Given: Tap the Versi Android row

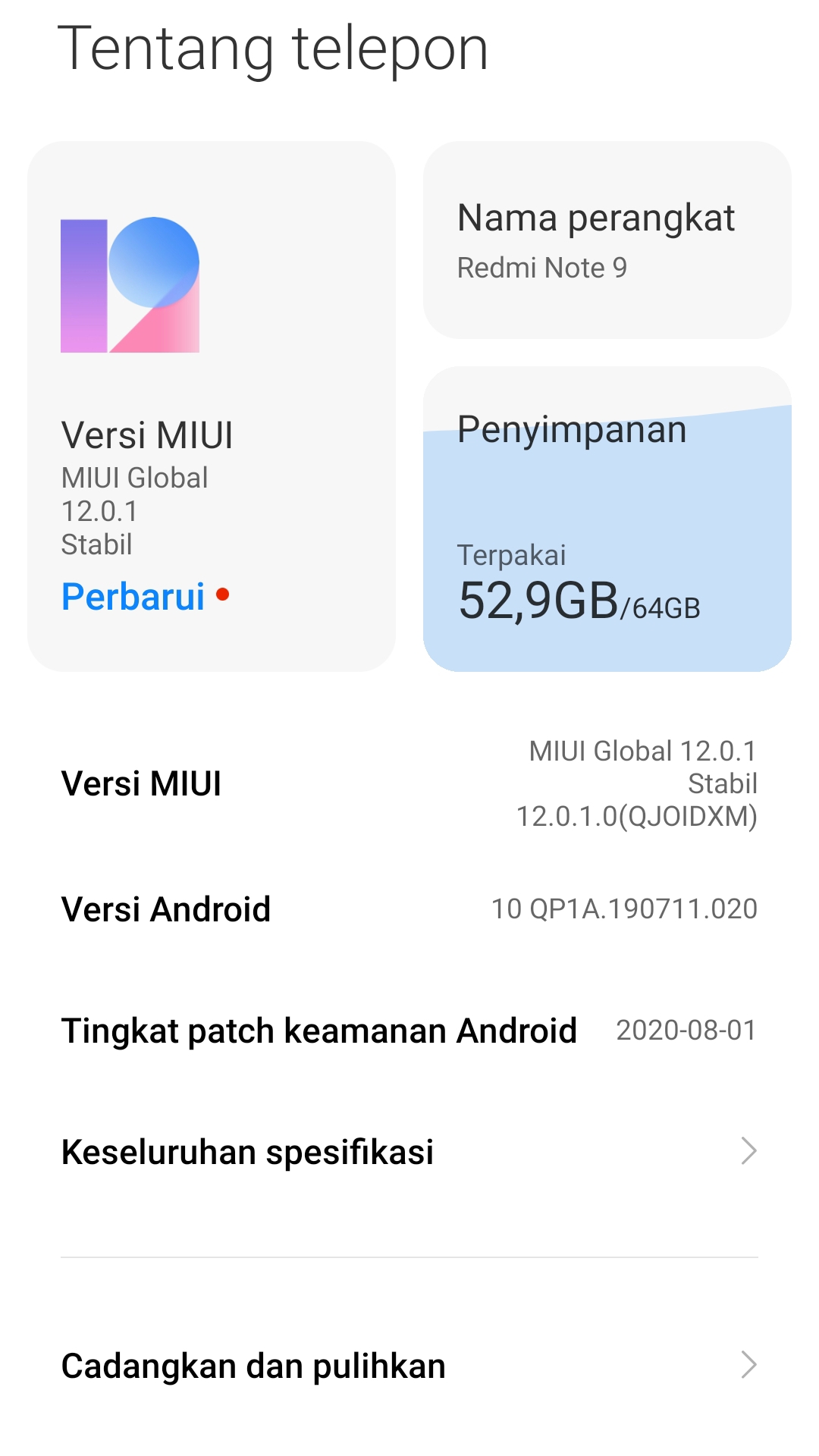Looking at the screenshot, I should click(409, 908).
